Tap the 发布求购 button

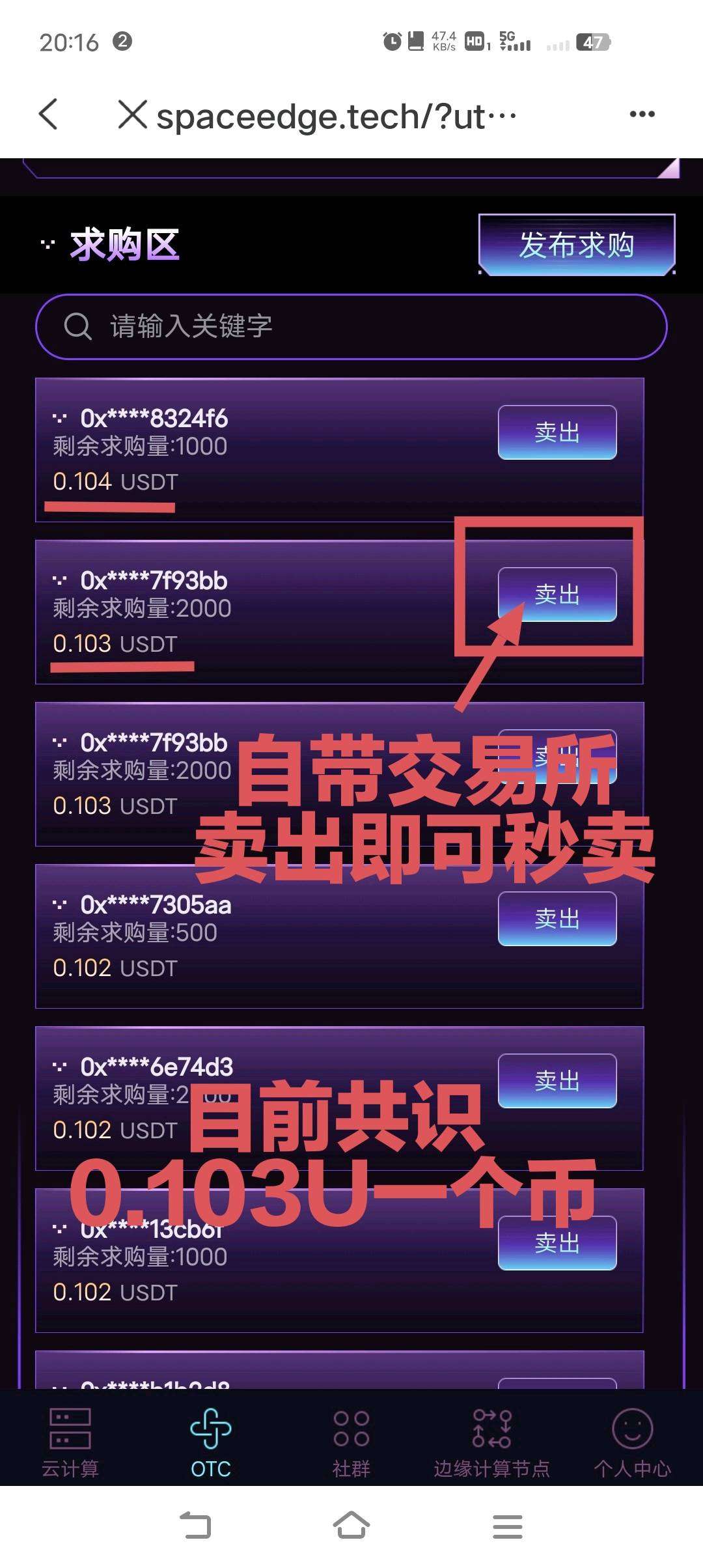click(x=577, y=245)
